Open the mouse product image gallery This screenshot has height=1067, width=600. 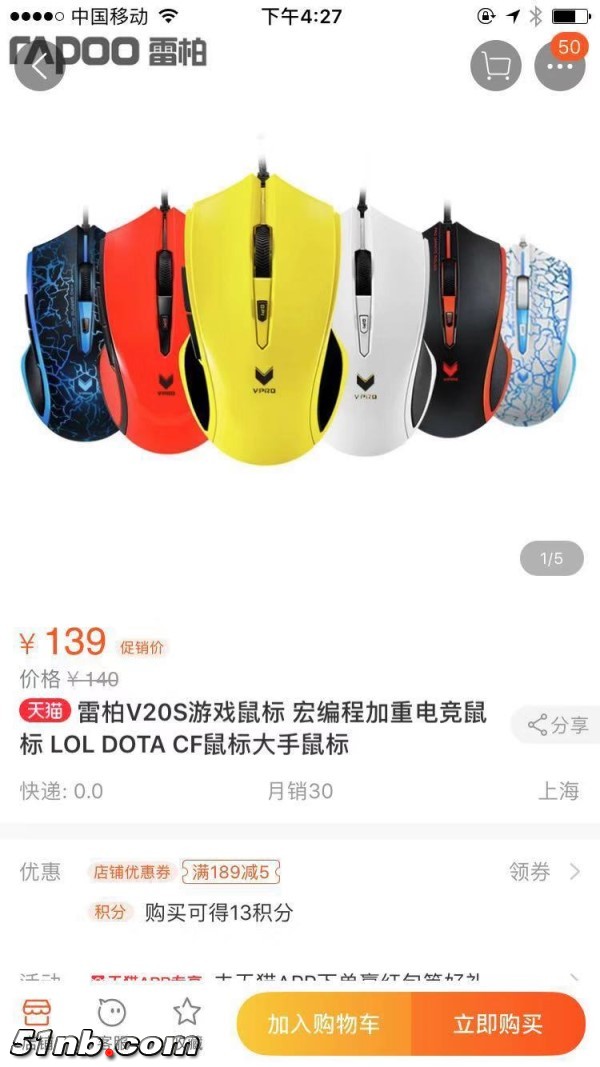pyautogui.click(x=300, y=320)
